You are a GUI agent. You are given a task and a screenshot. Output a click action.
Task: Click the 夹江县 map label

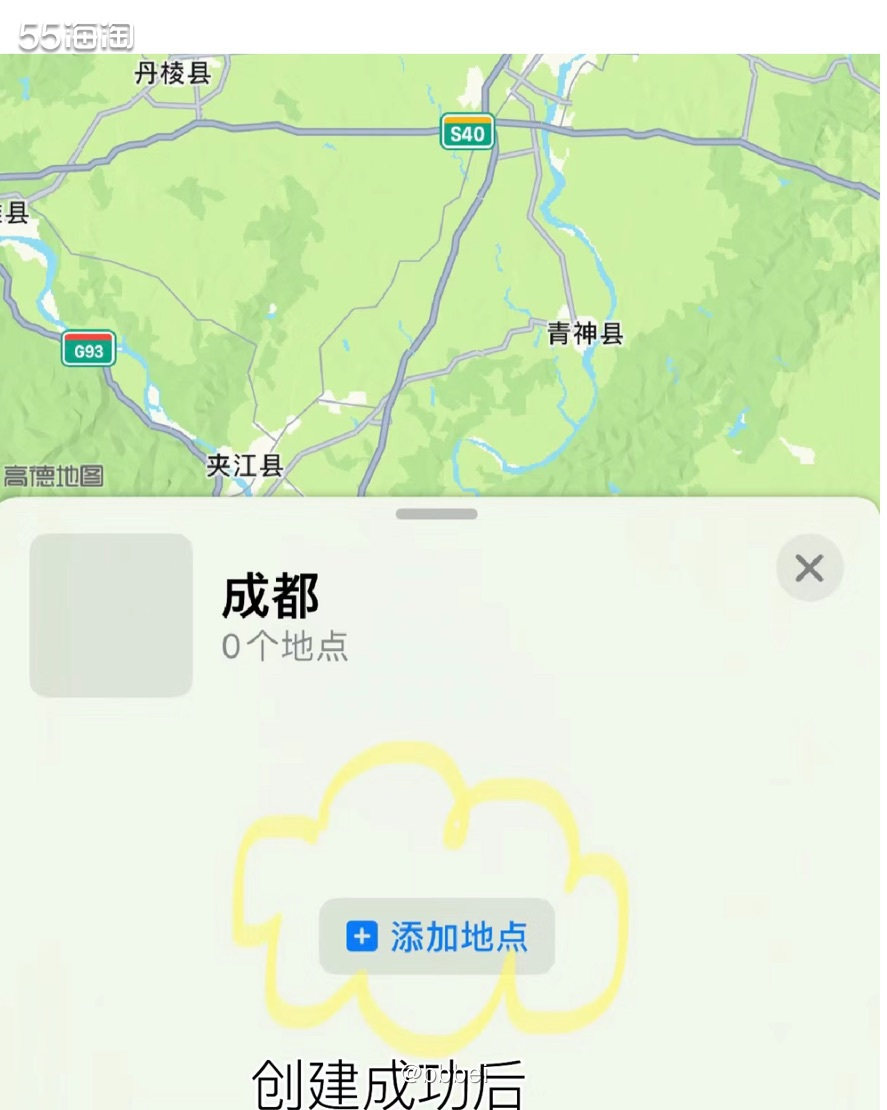coord(242,464)
